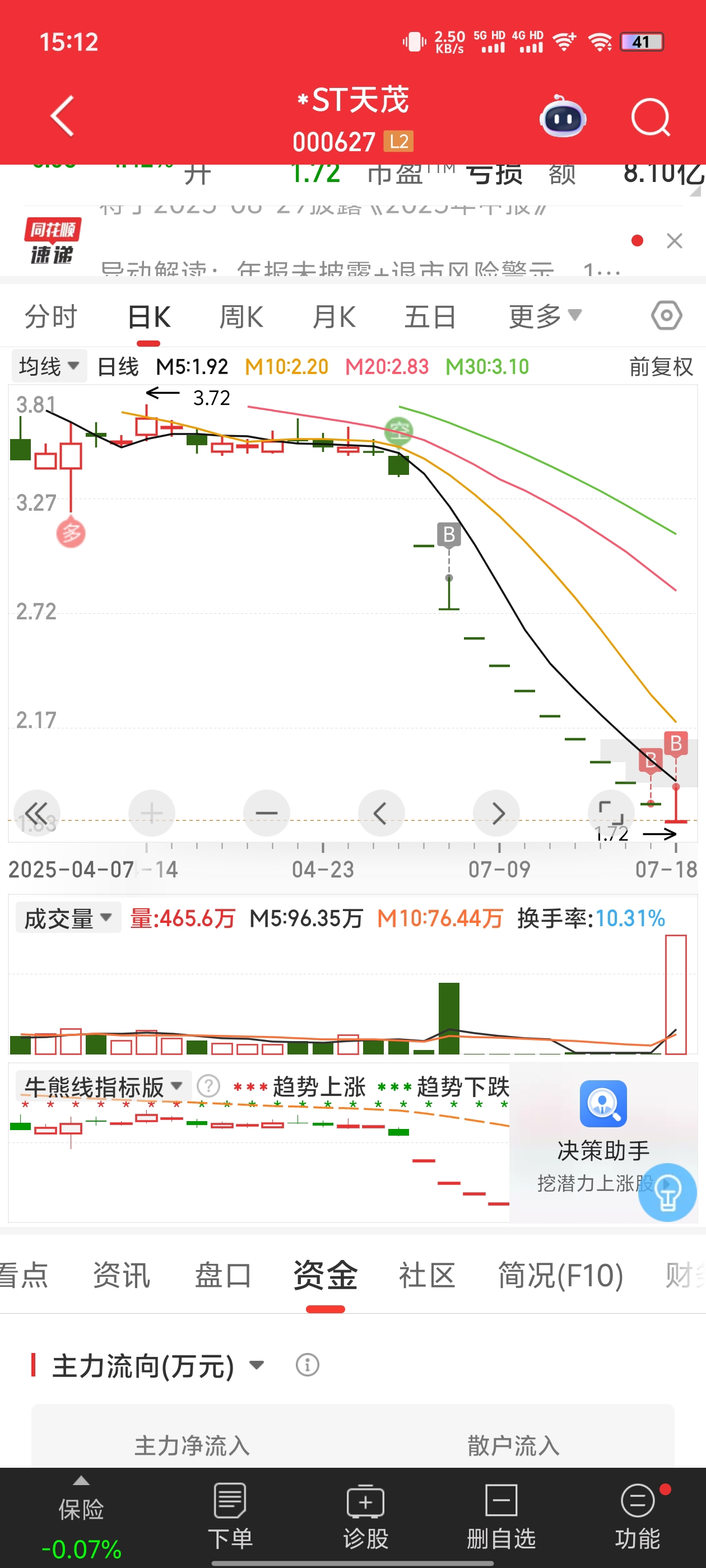Switch to the 分时 chart tab
This screenshot has width=706, height=1568.
coord(51,316)
